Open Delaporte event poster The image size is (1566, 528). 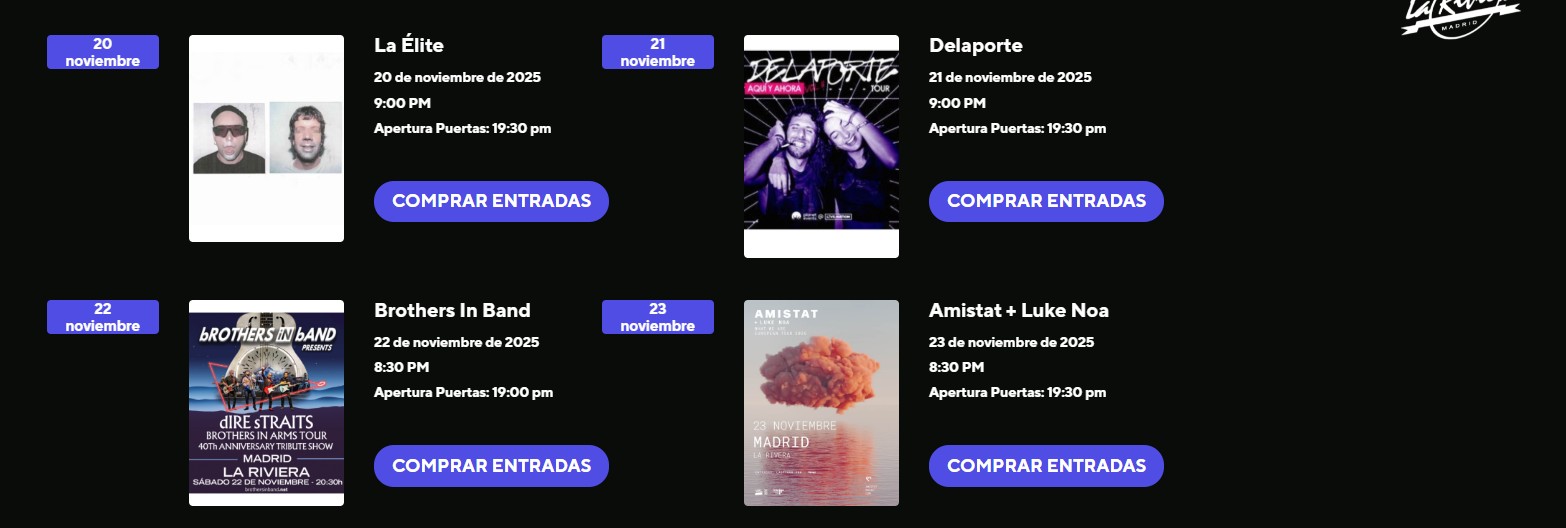click(x=821, y=146)
